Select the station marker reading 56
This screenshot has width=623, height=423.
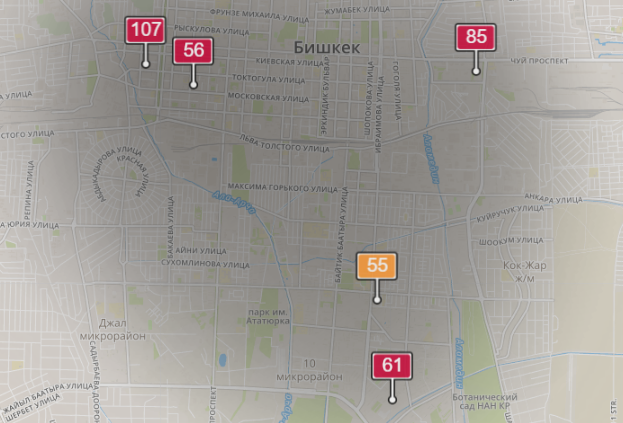(x=194, y=52)
